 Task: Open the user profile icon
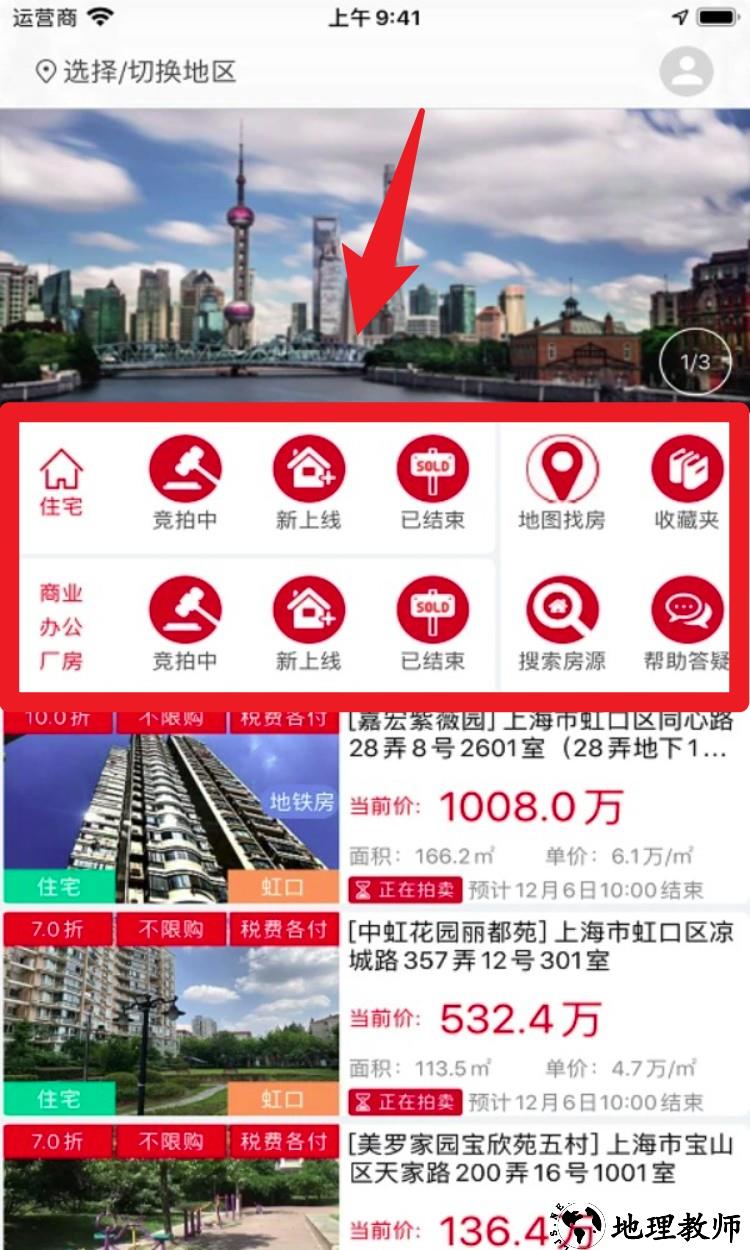(686, 71)
